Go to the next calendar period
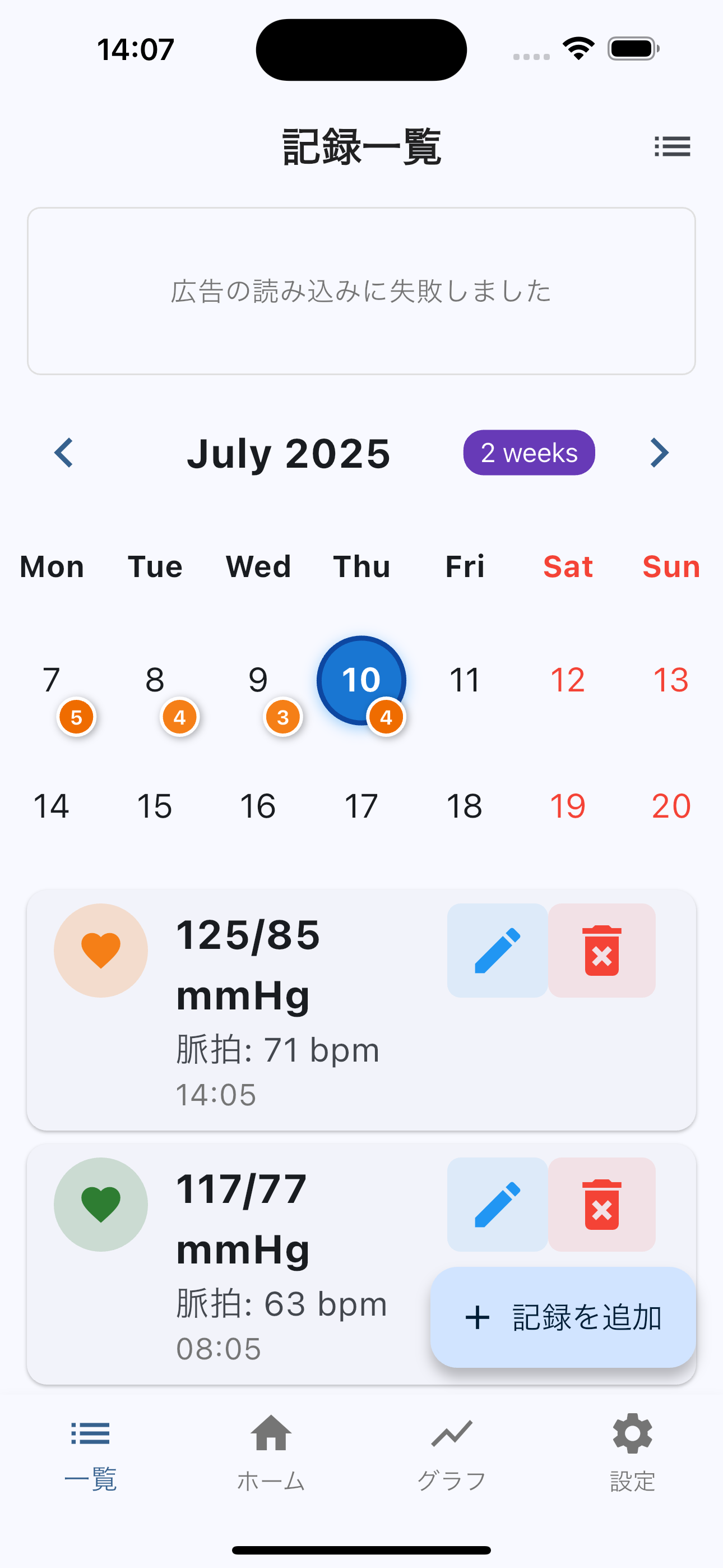The image size is (723, 1568). pyautogui.click(x=659, y=453)
